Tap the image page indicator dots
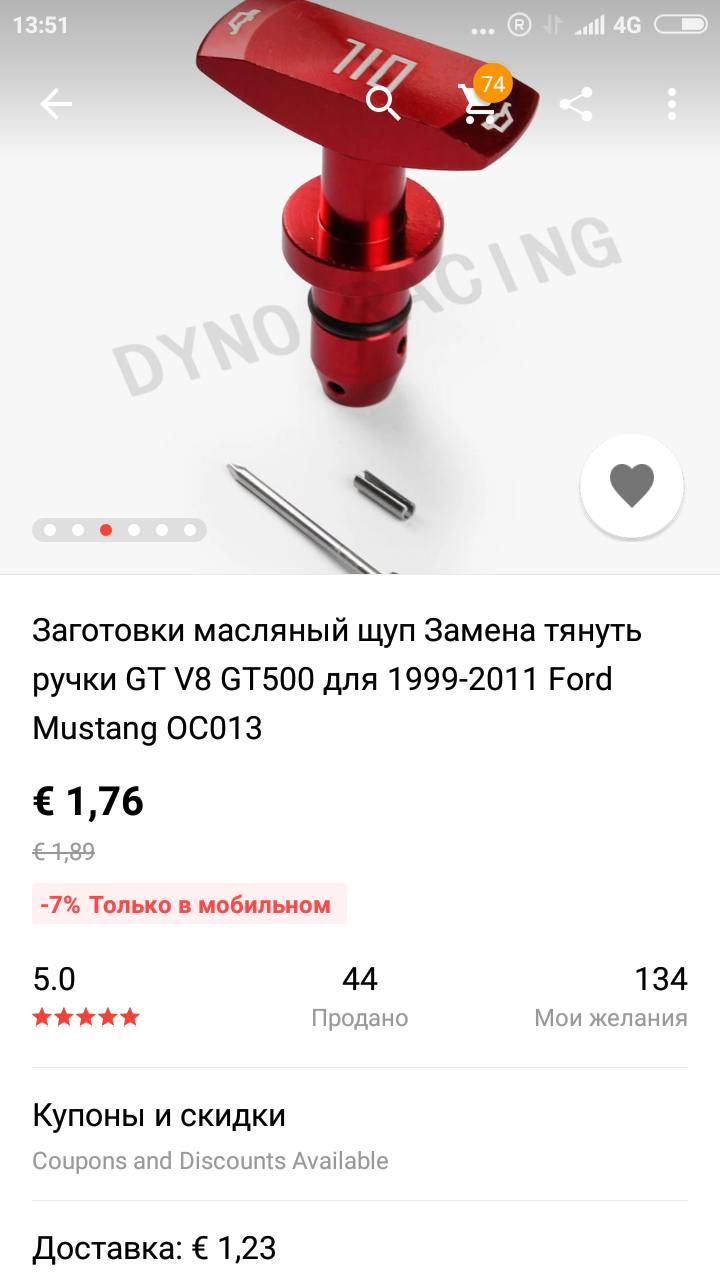Image resolution: width=720 pixels, height=1280 pixels. coord(120,530)
